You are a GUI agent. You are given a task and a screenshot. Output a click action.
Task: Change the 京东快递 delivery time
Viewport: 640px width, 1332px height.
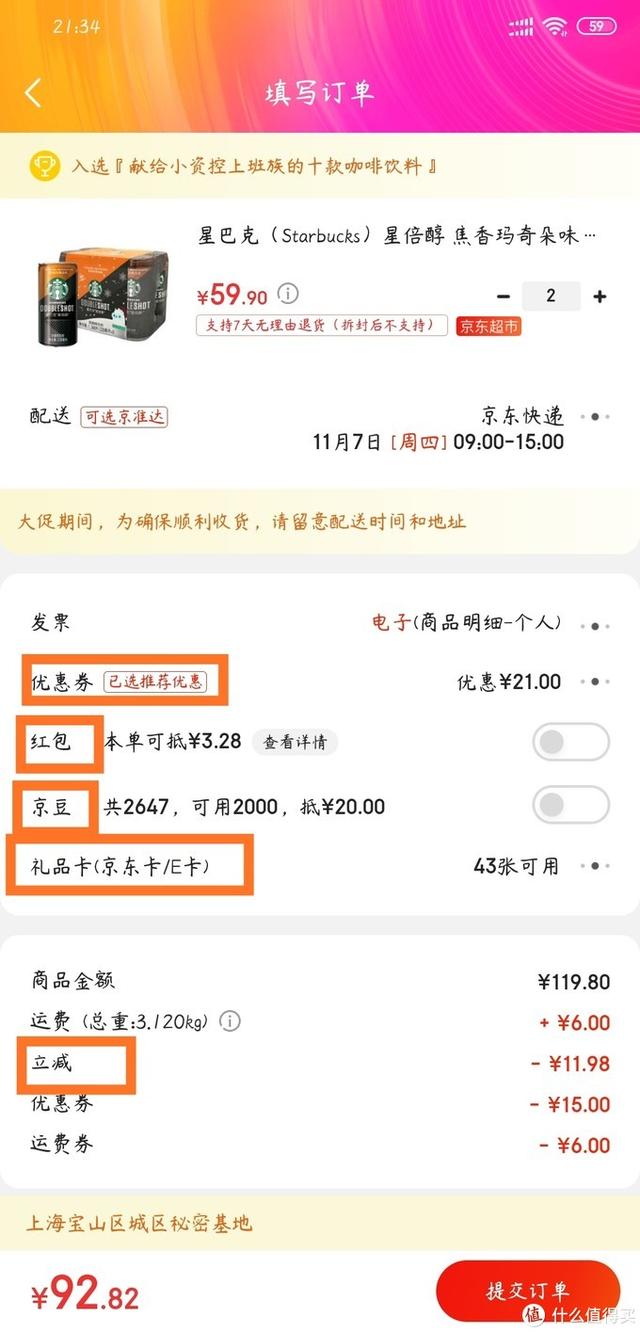[595, 417]
